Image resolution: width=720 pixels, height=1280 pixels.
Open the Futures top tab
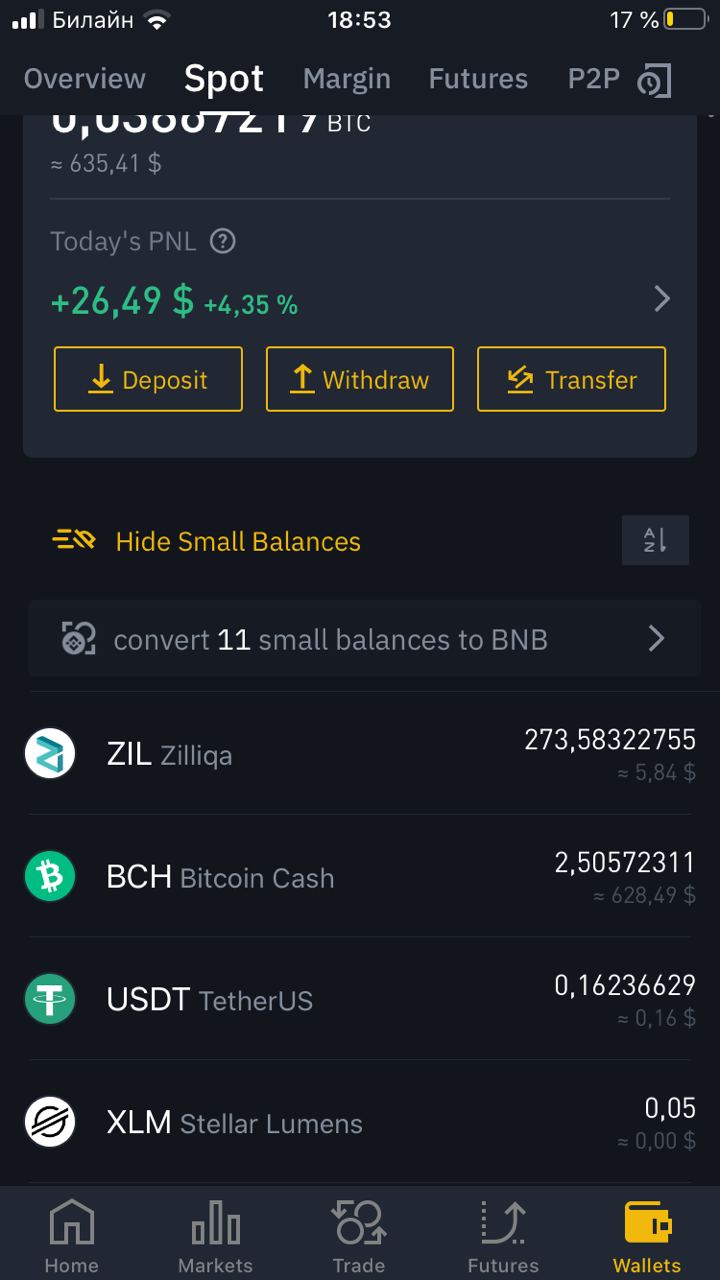pos(478,79)
